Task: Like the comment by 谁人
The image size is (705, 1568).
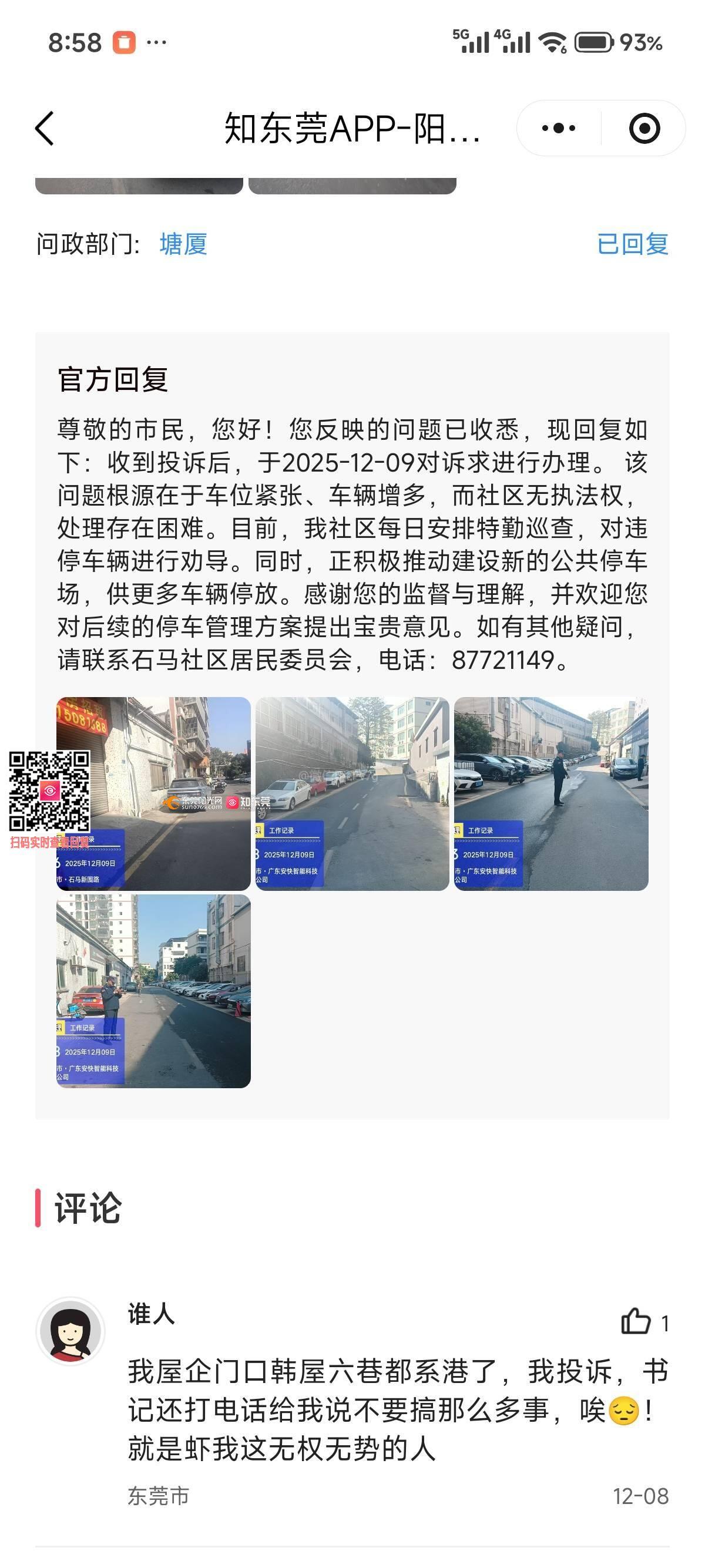Action: click(636, 1321)
